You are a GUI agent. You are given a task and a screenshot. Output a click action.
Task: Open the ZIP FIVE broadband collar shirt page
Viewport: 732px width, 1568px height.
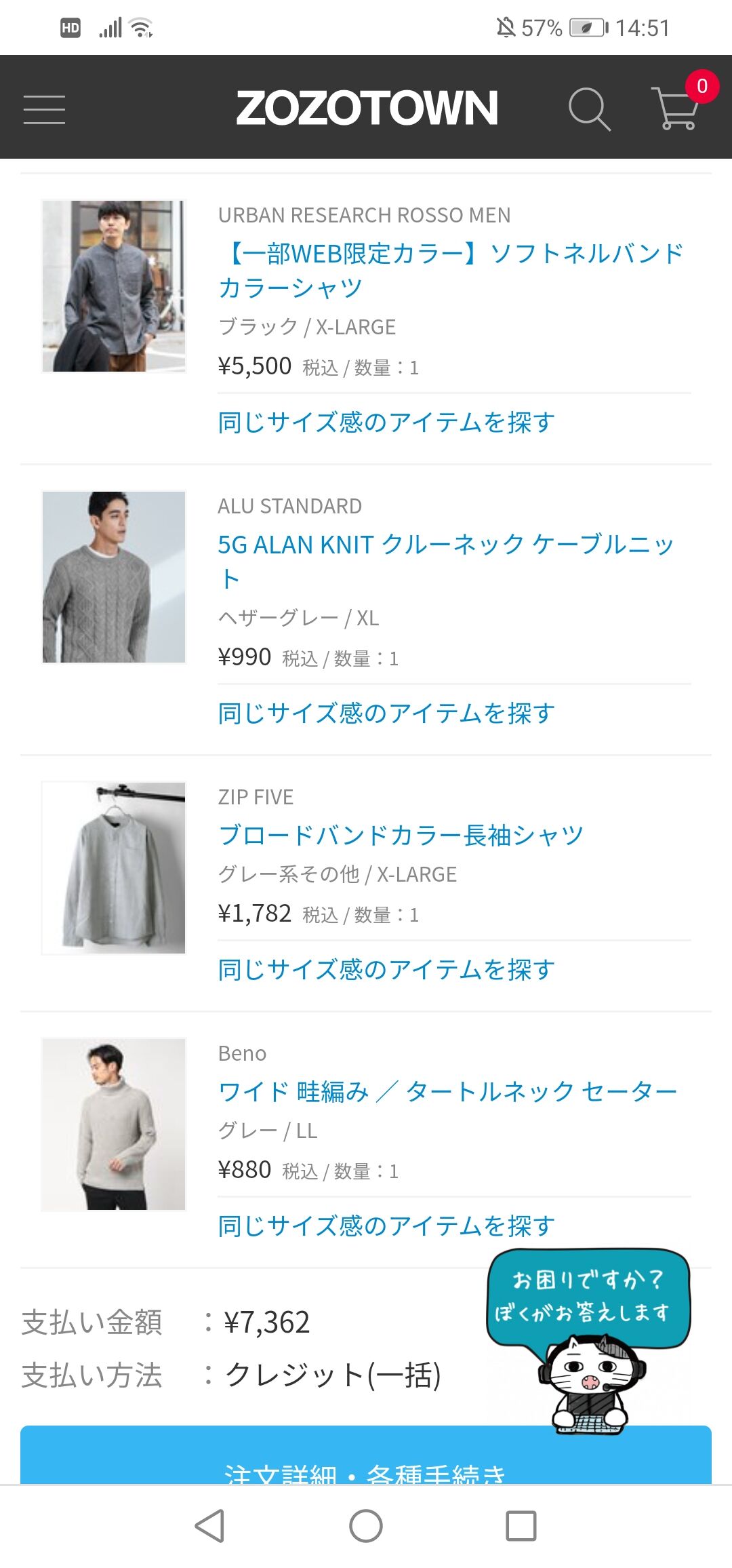click(400, 836)
